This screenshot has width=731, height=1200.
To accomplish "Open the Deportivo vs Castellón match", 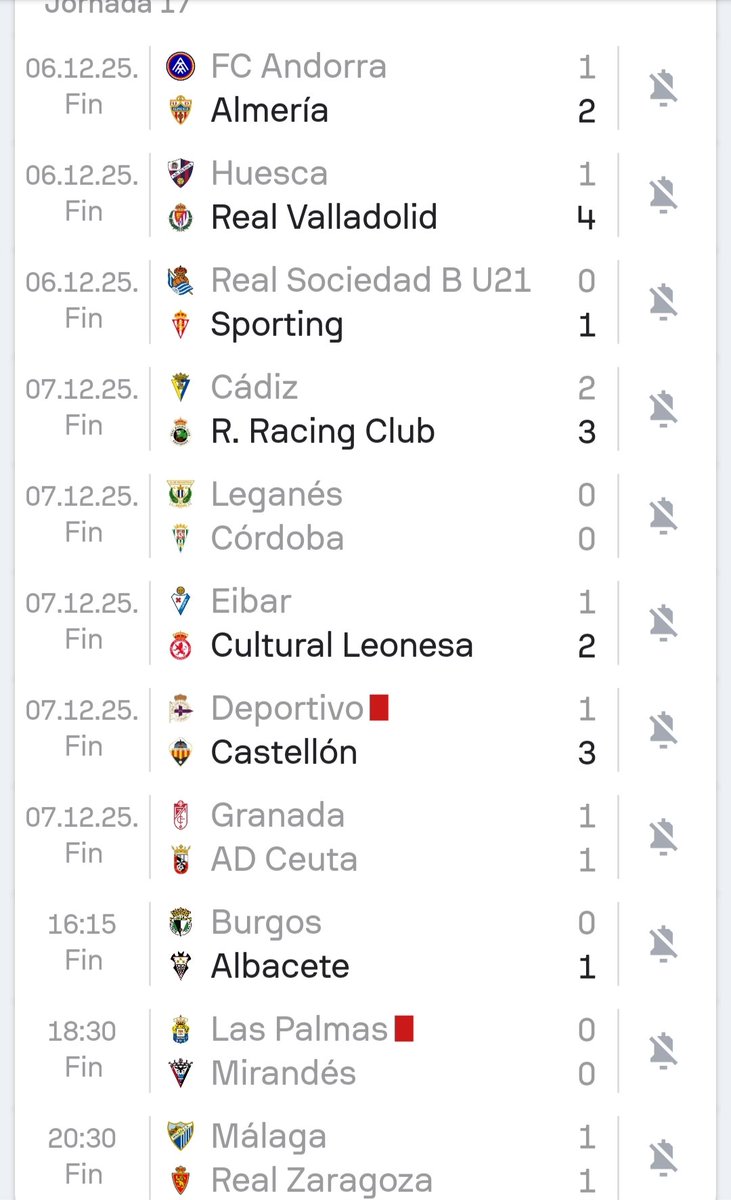I will pos(380,730).
